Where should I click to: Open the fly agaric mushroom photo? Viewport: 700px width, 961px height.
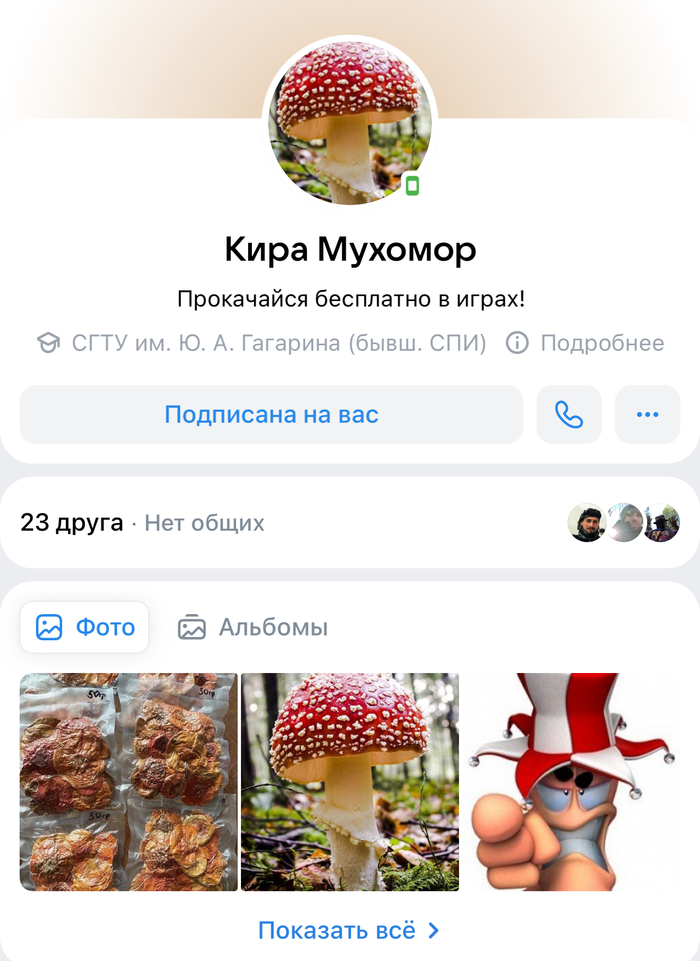pyautogui.click(x=350, y=781)
